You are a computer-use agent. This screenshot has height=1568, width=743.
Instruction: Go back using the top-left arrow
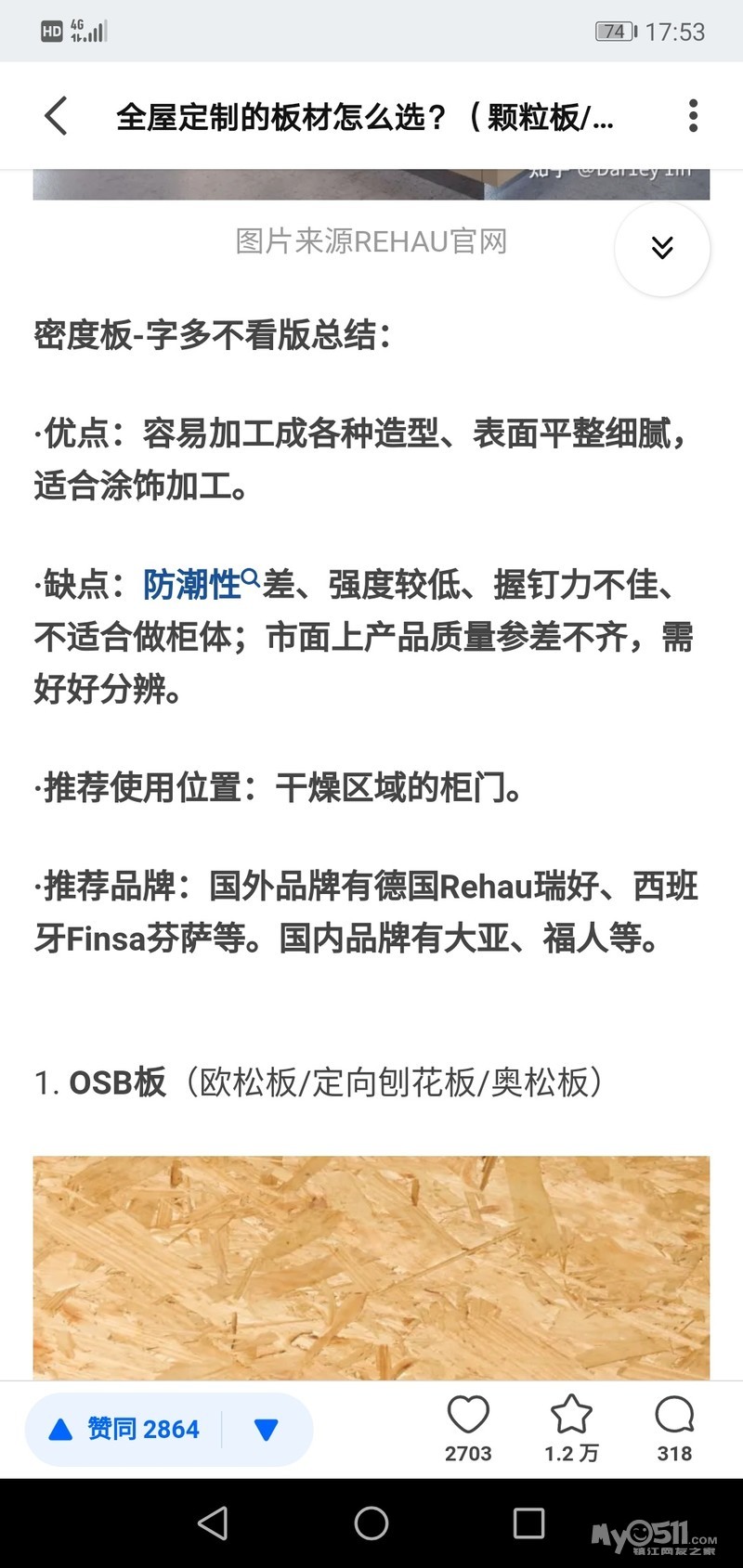pos(56,116)
